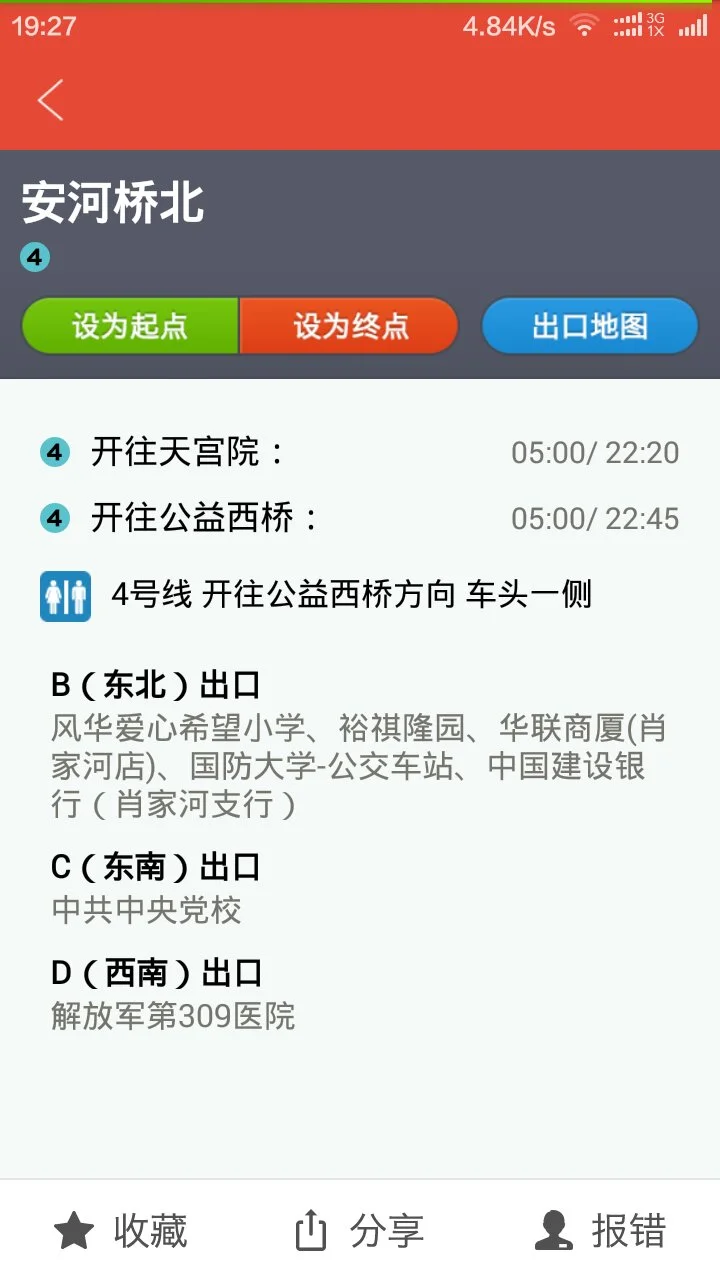Tap the person icon next to 报错

tap(548, 1231)
